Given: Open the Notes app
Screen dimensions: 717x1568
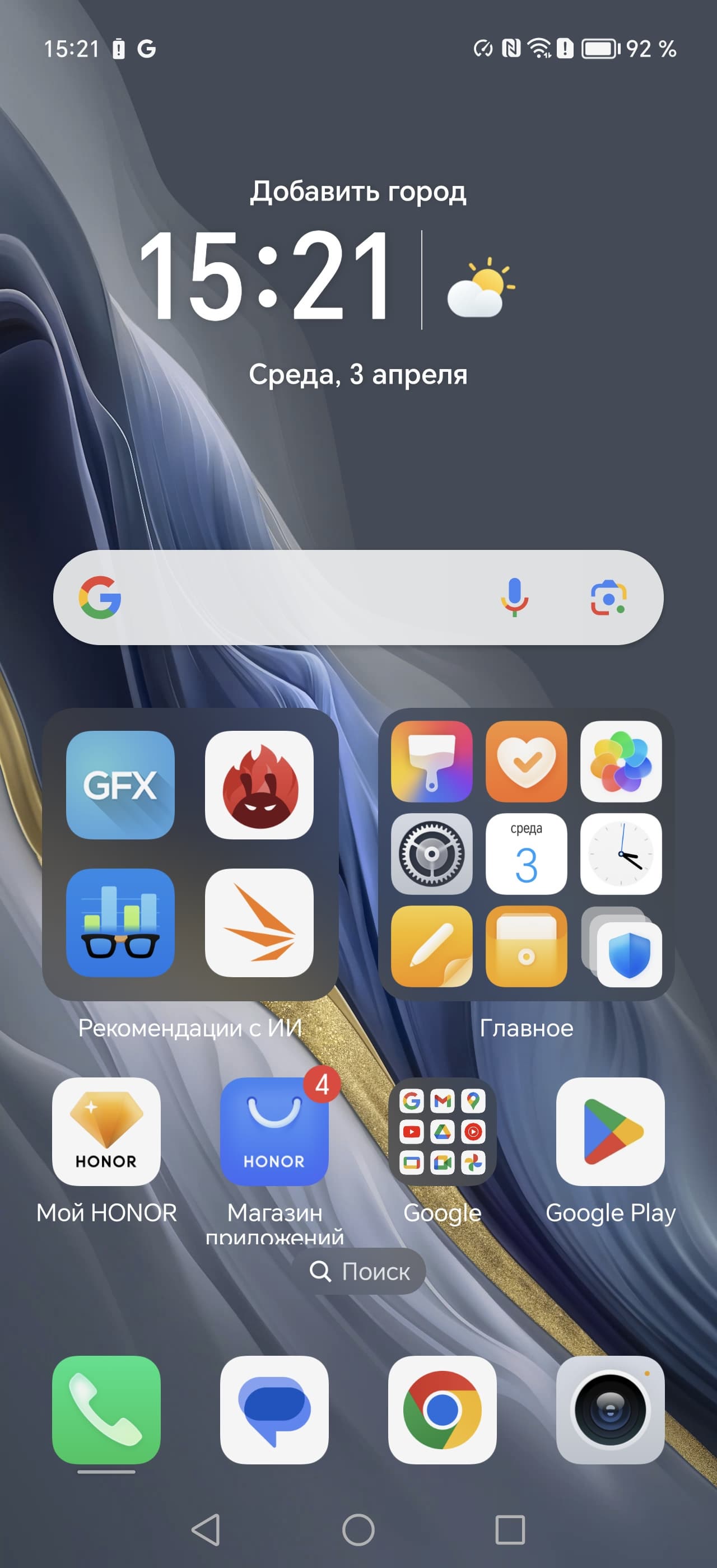Looking at the screenshot, I should [x=431, y=946].
